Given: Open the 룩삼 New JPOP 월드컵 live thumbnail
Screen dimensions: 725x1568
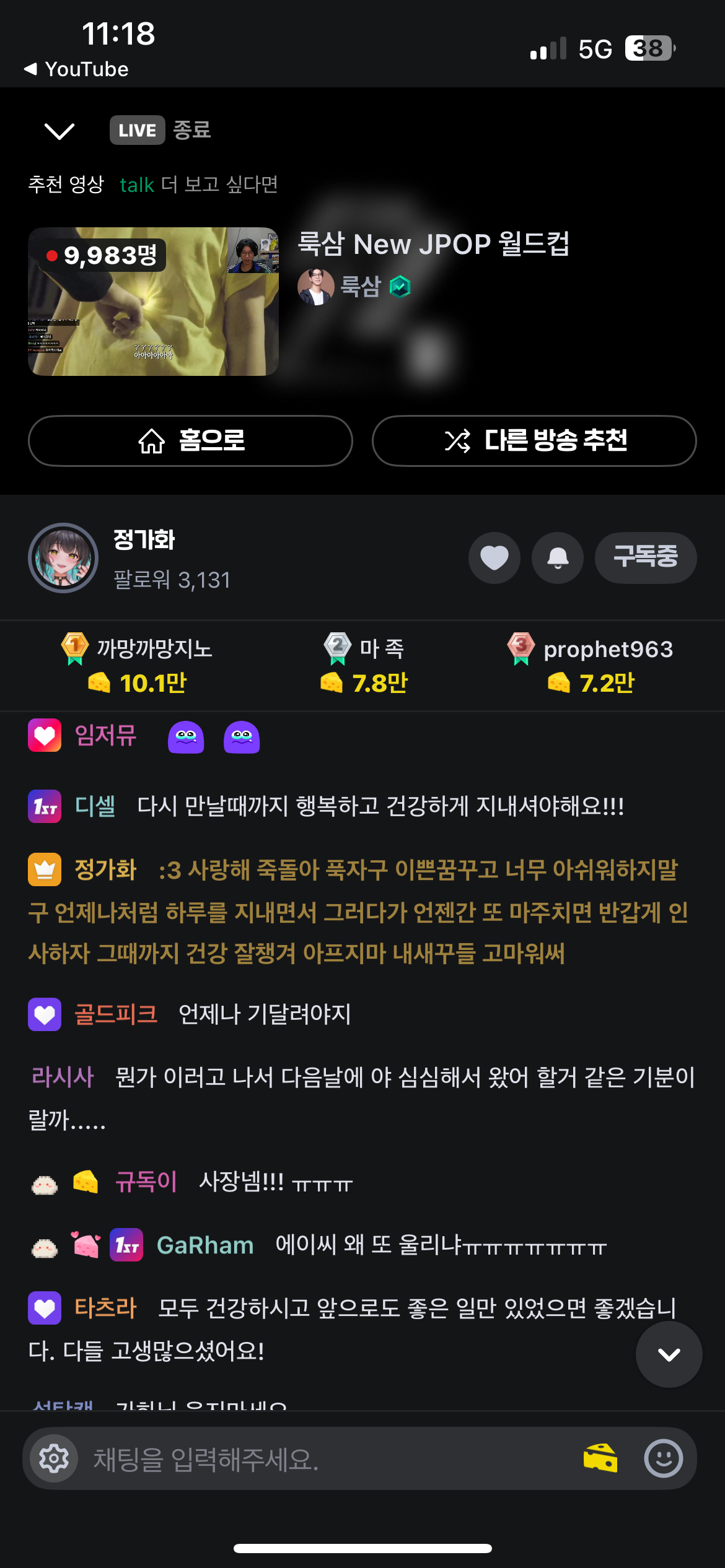Looking at the screenshot, I should click(153, 301).
